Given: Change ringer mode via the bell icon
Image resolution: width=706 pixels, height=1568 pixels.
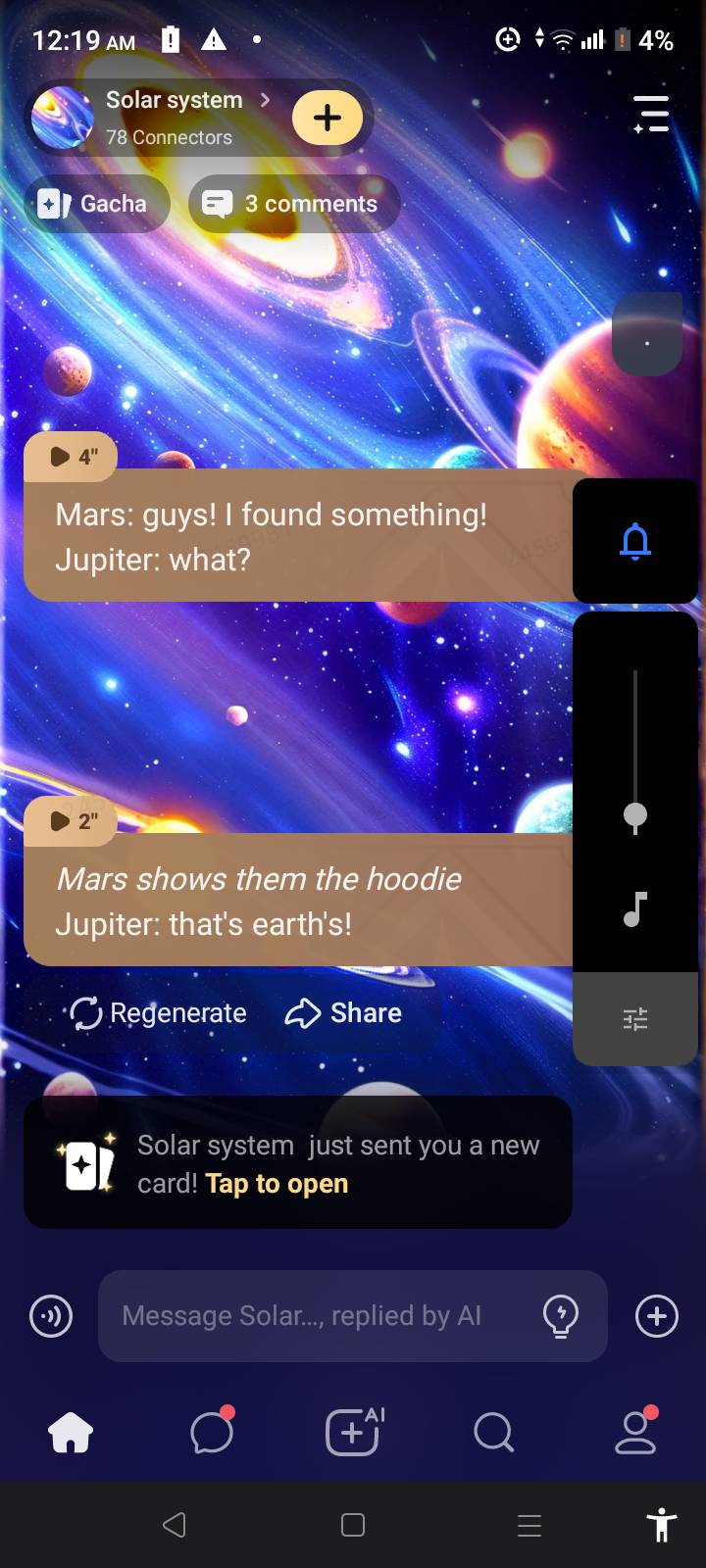Looking at the screenshot, I should click(635, 541).
